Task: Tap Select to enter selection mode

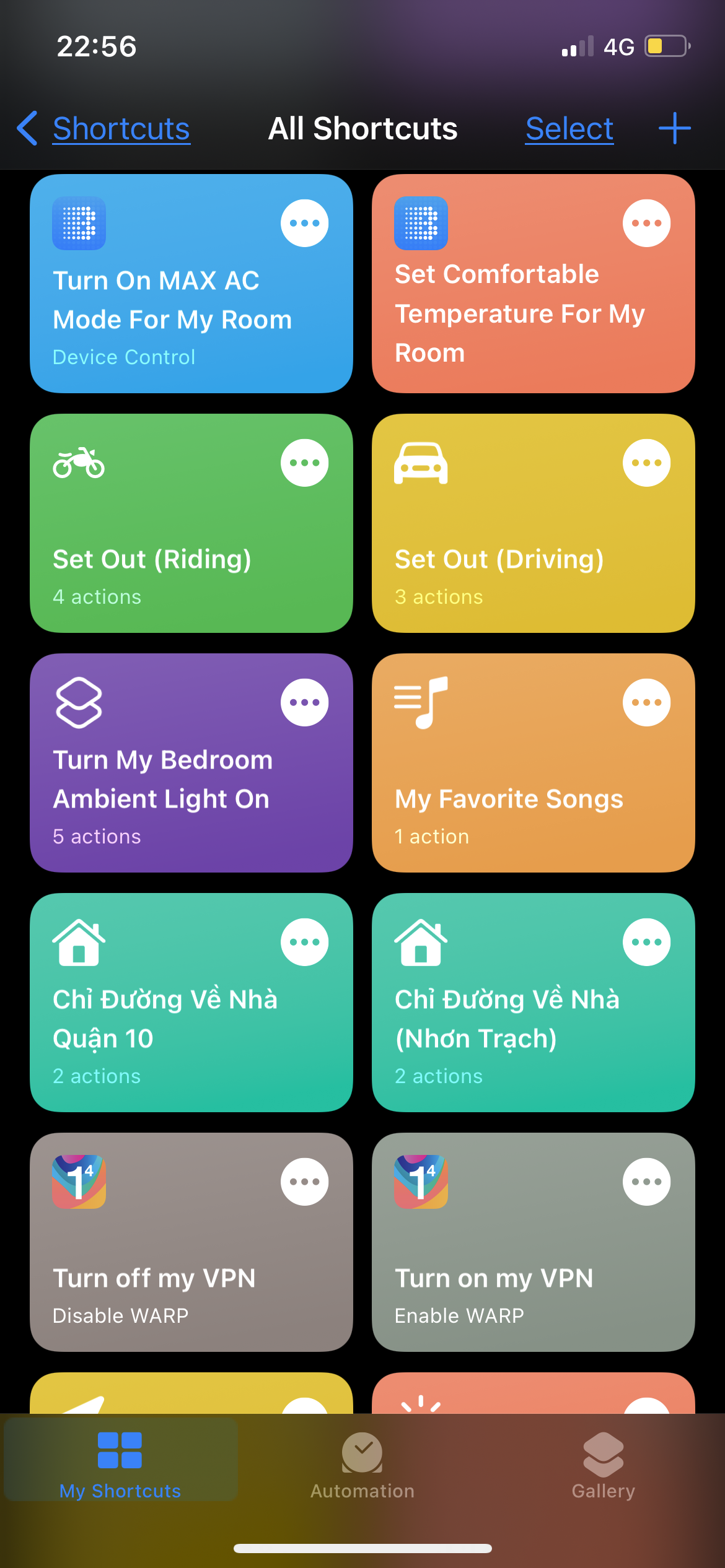Action: click(568, 128)
